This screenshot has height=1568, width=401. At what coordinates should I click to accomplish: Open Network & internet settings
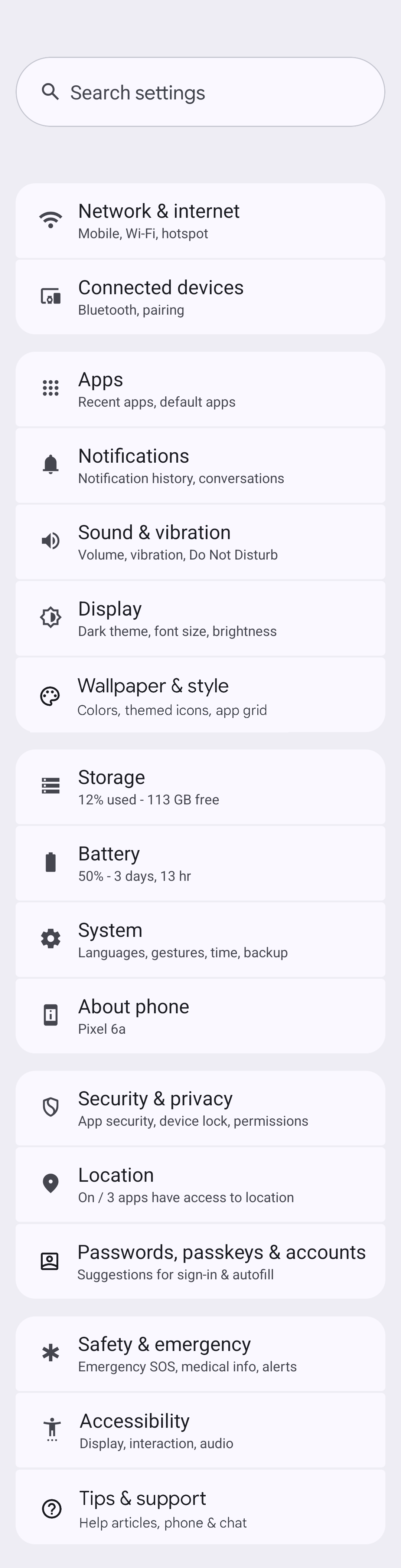(200, 221)
